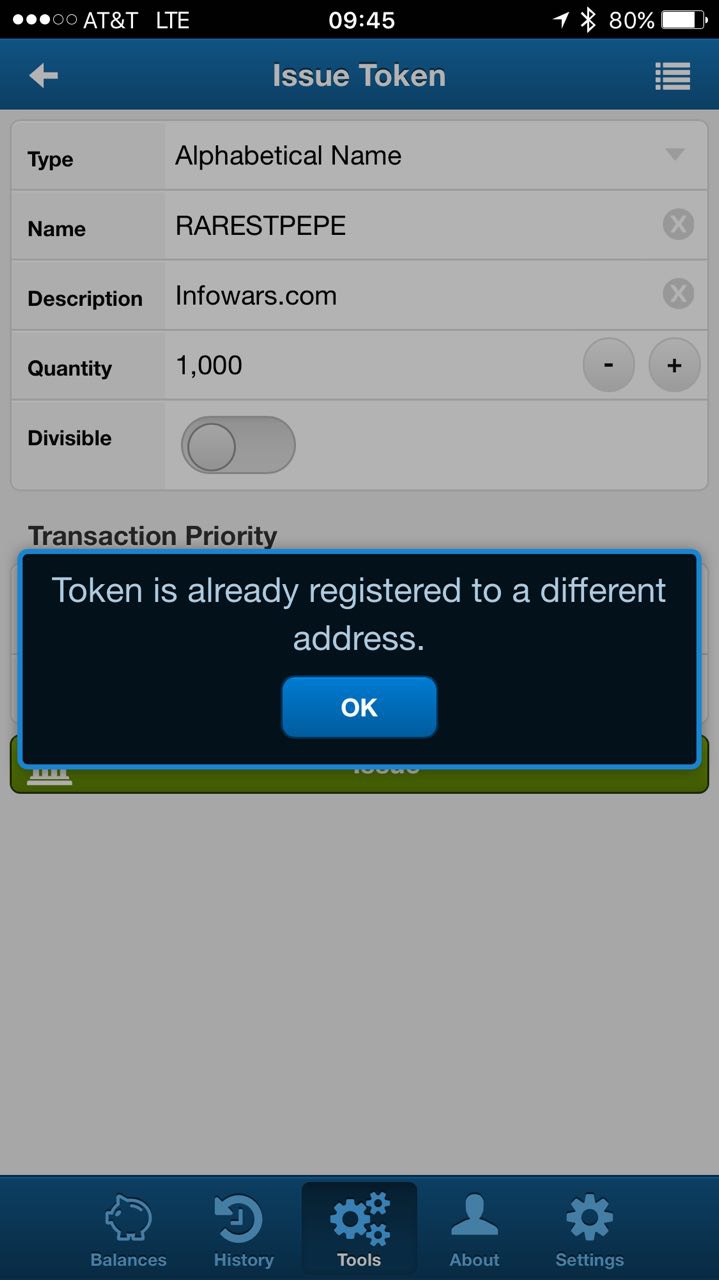Image resolution: width=719 pixels, height=1280 pixels.
Task: Clear the Name field
Action: click(678, 224)
